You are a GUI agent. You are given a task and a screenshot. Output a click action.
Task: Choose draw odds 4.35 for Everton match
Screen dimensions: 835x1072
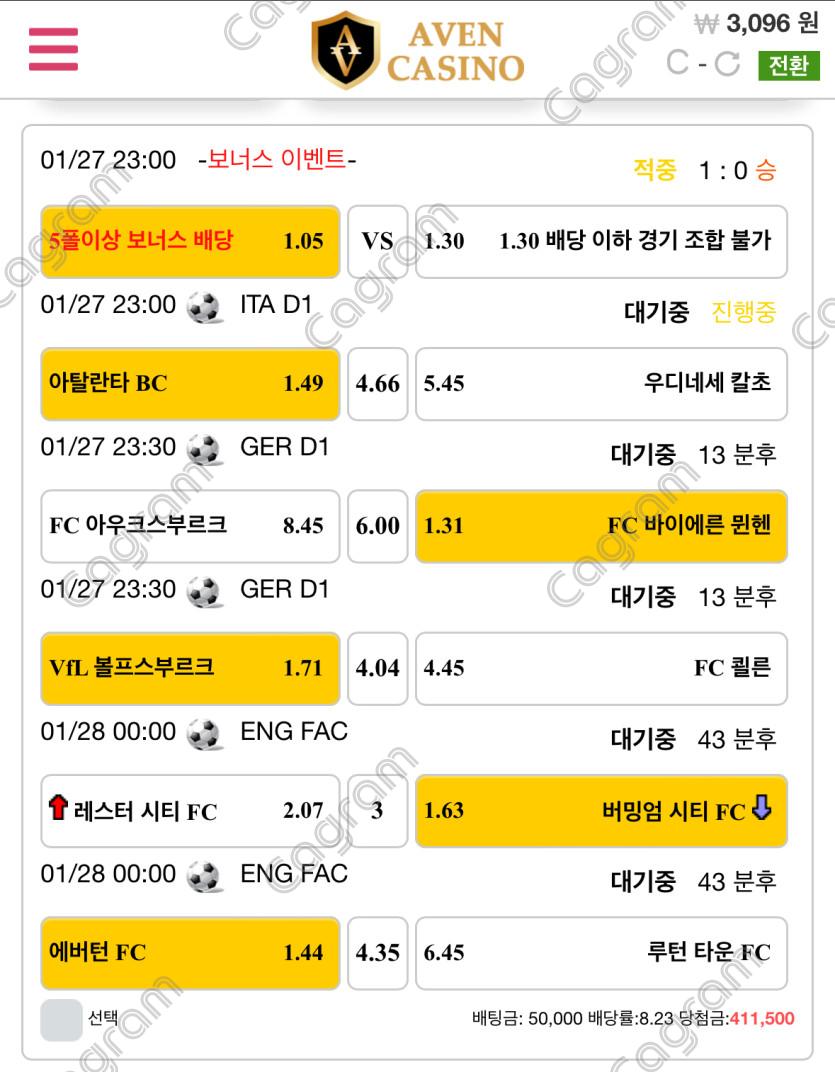[377, 952]
